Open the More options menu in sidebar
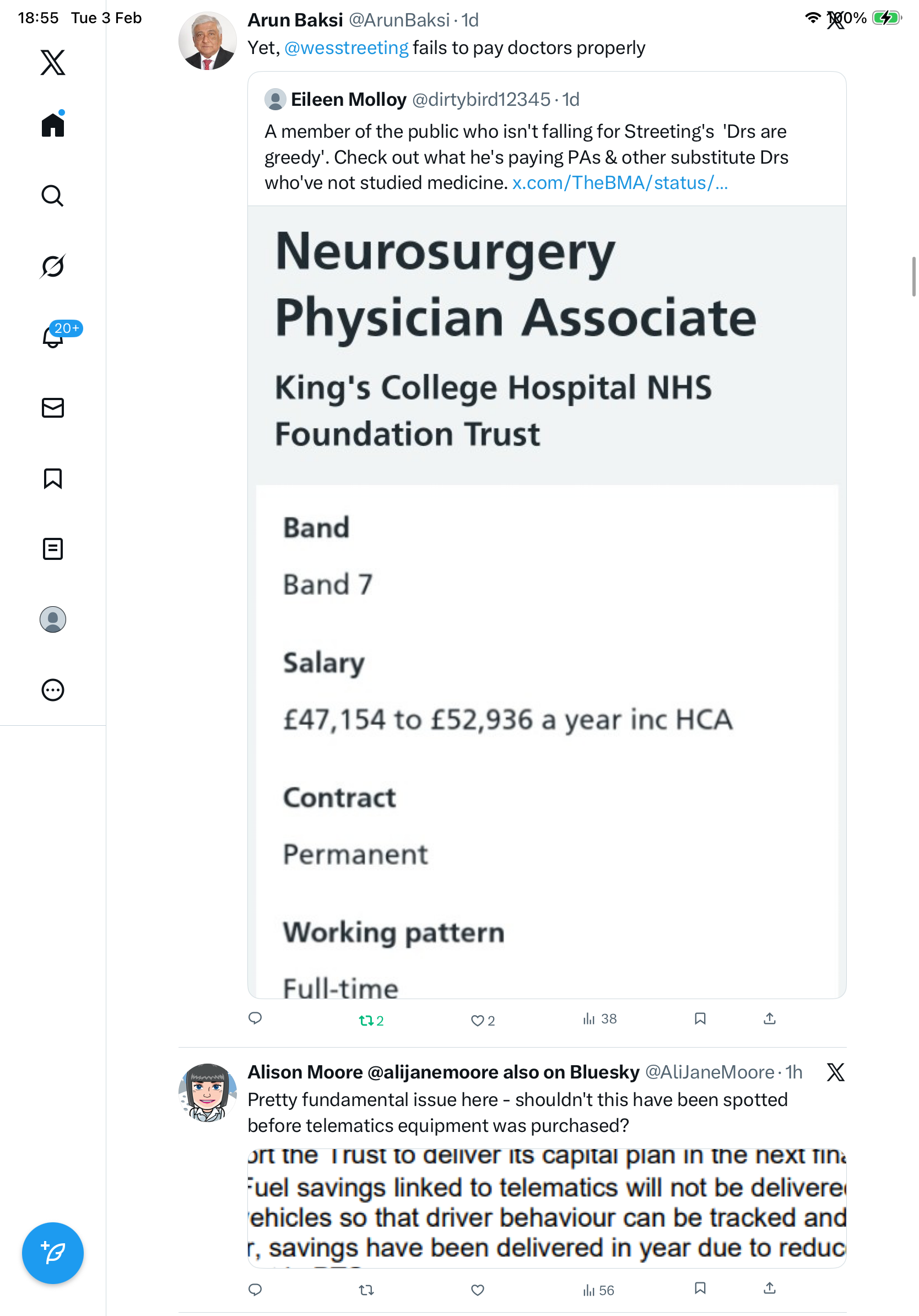Image resolution: width=919 pixels, height=1316 pixels. tap(53, 689)
